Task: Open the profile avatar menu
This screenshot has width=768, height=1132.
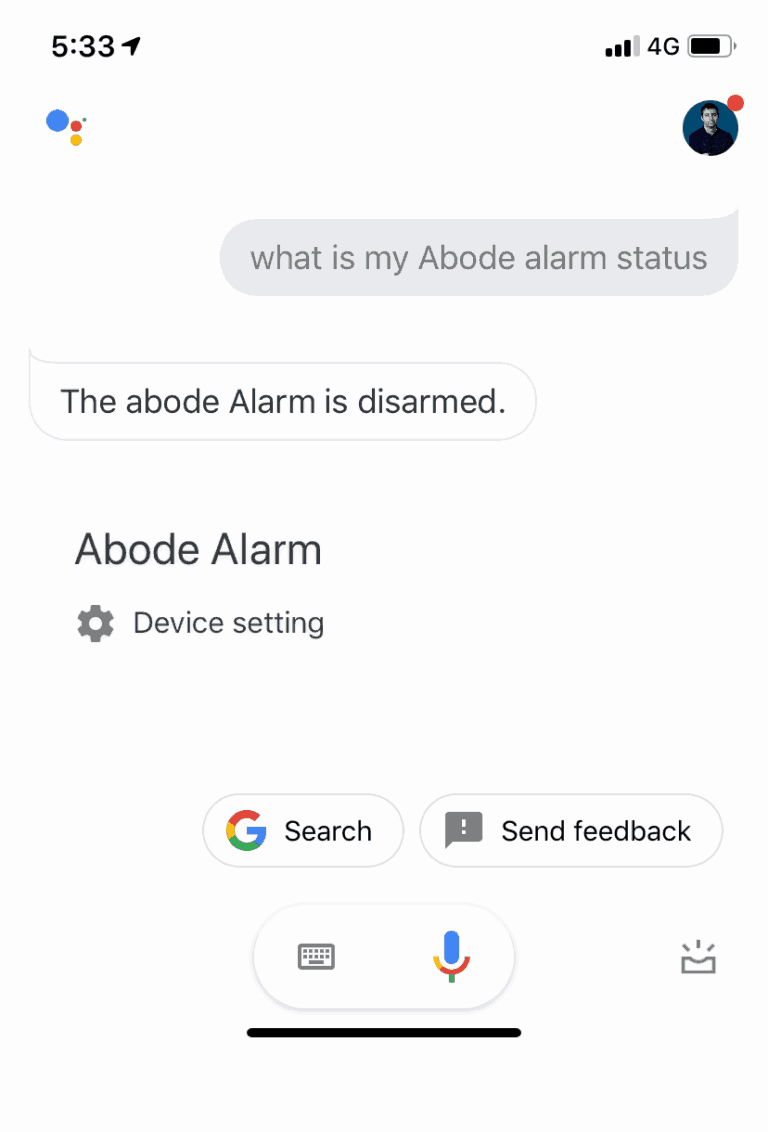Action: pos(710,127)
